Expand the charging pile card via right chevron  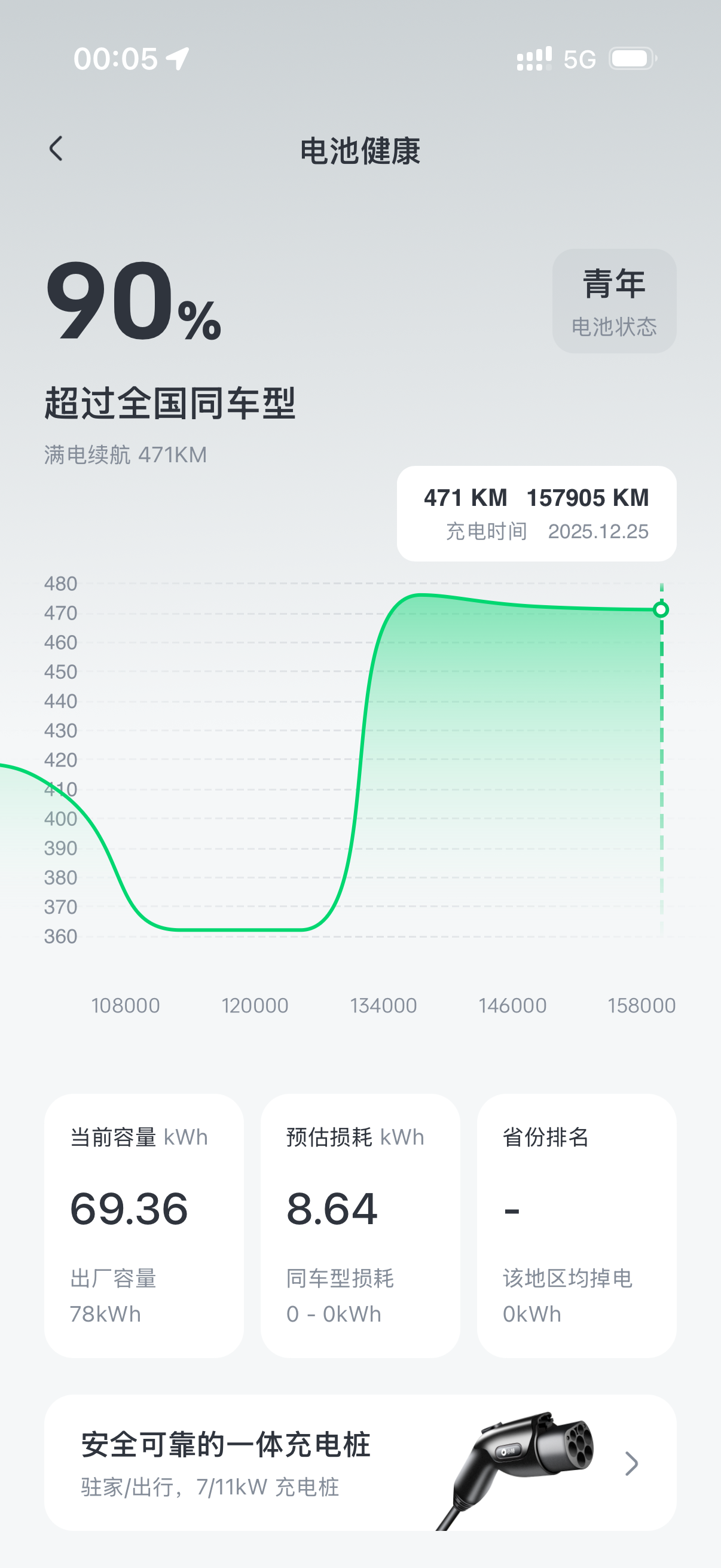coord(630,1465)
